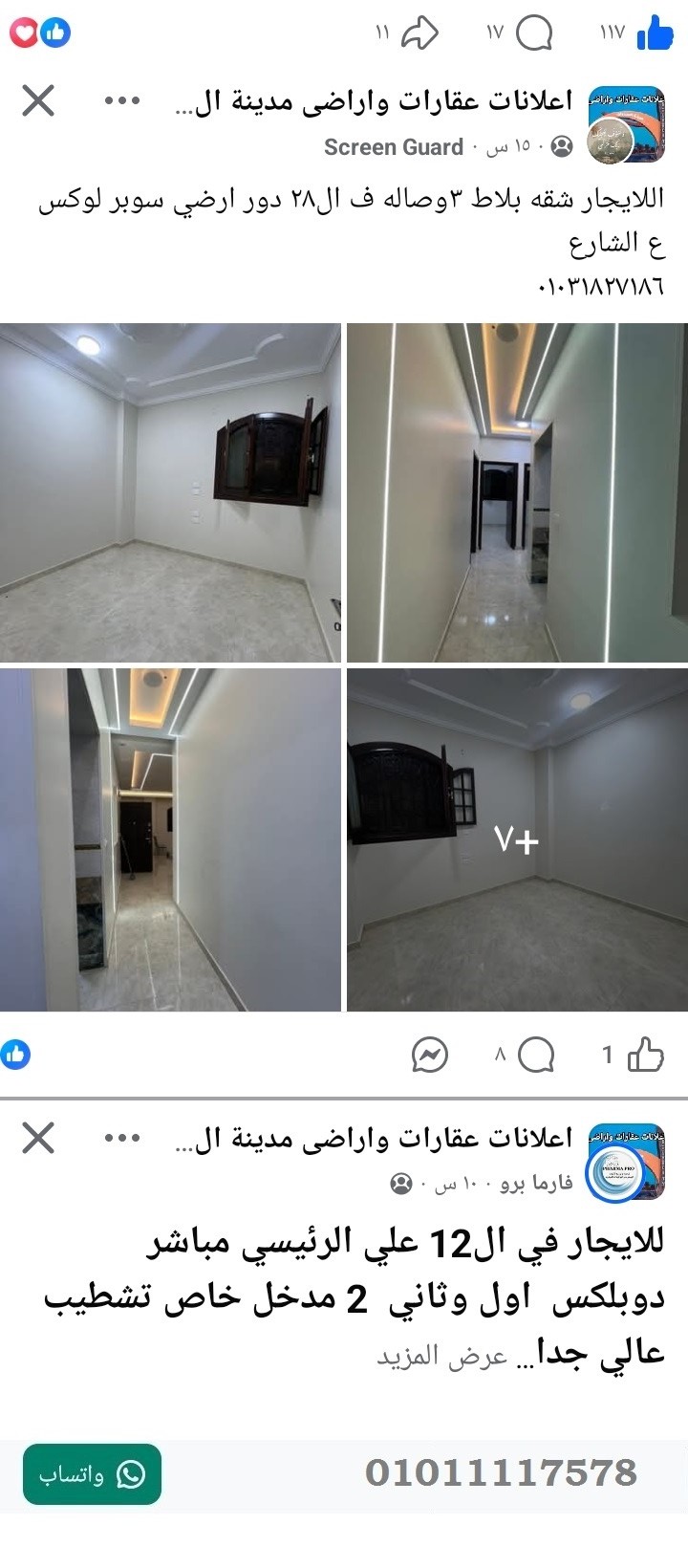688x1568 pixels.
Task: Hide the first post with the X
Action: pyautogui.click(x=37, y=98)
